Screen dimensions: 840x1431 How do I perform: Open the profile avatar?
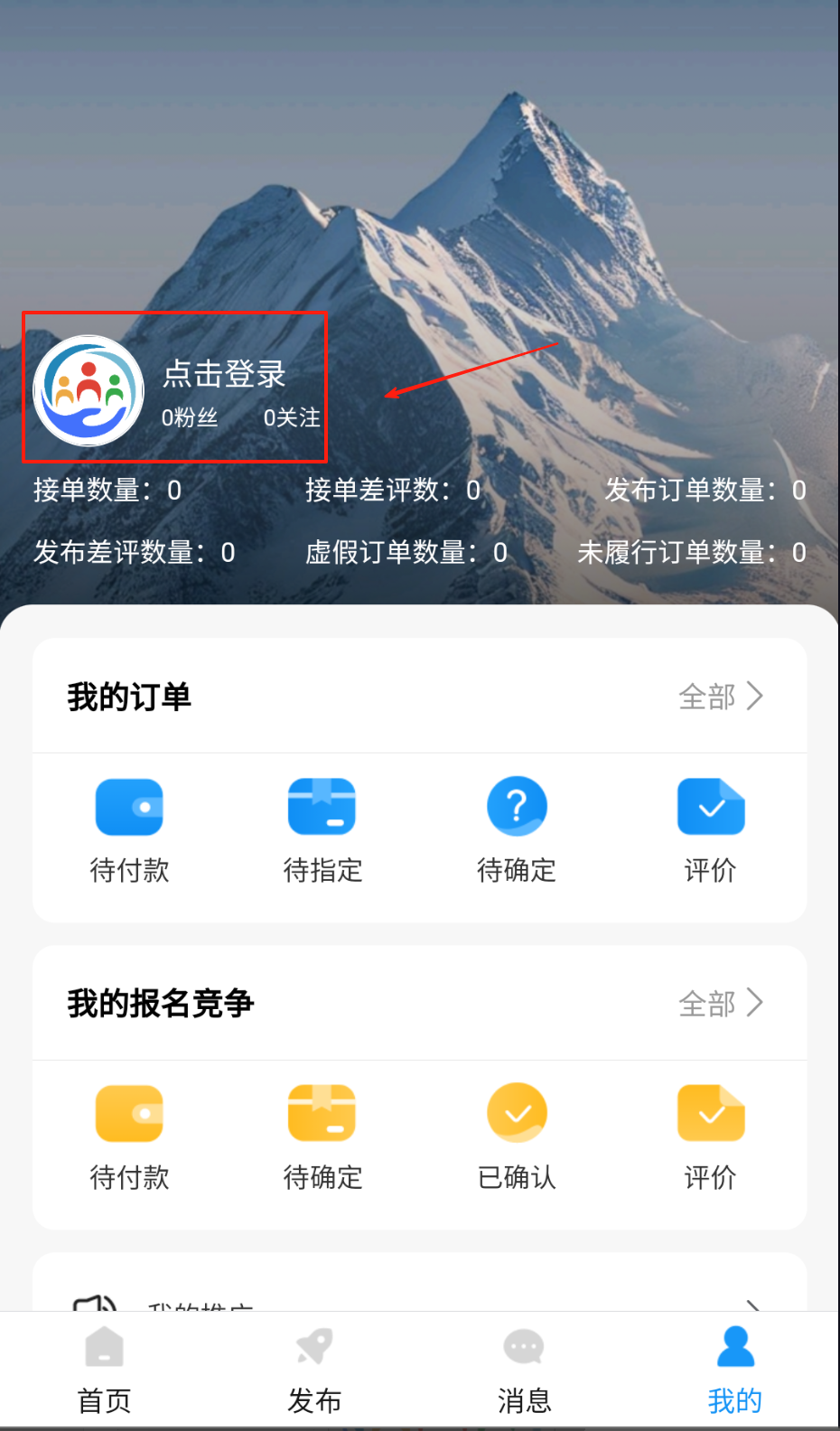(x=89, y=391)
